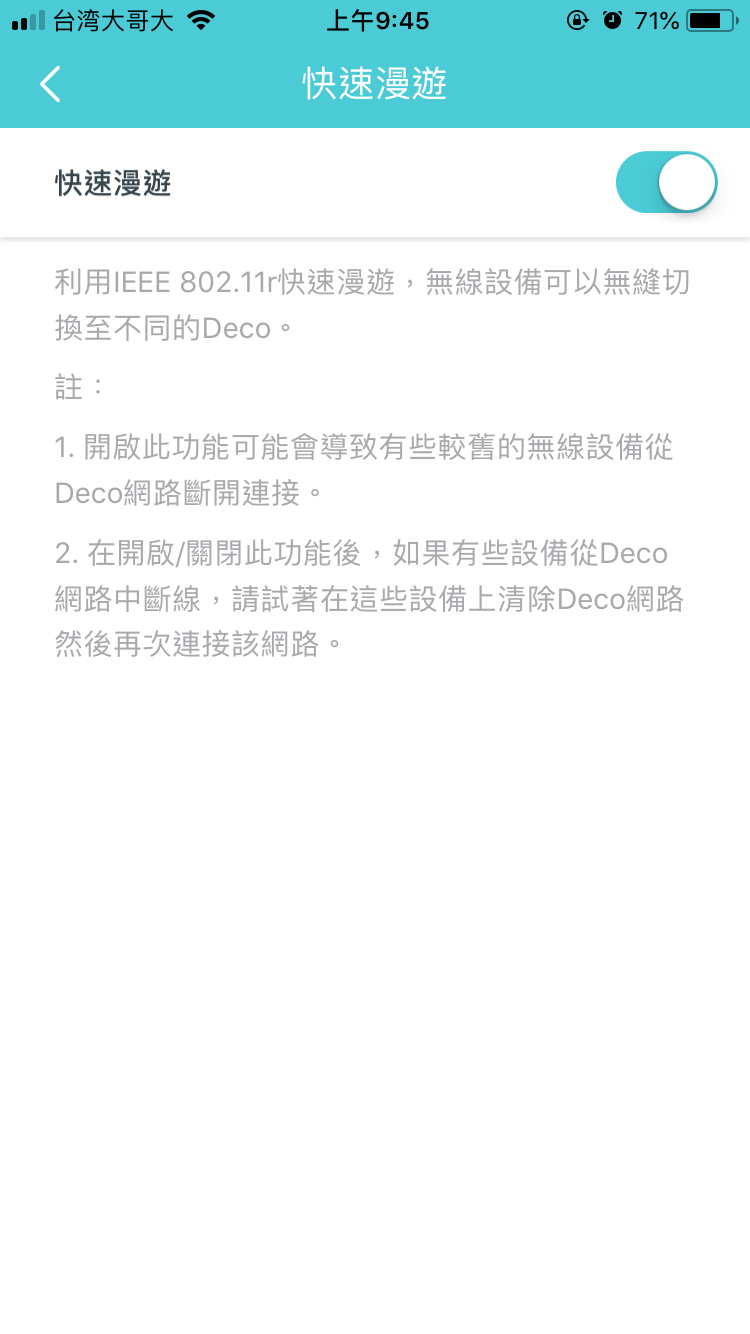The image size is (750, 1334).
Task: Go back using the top-left arrow
Action: 50,84
